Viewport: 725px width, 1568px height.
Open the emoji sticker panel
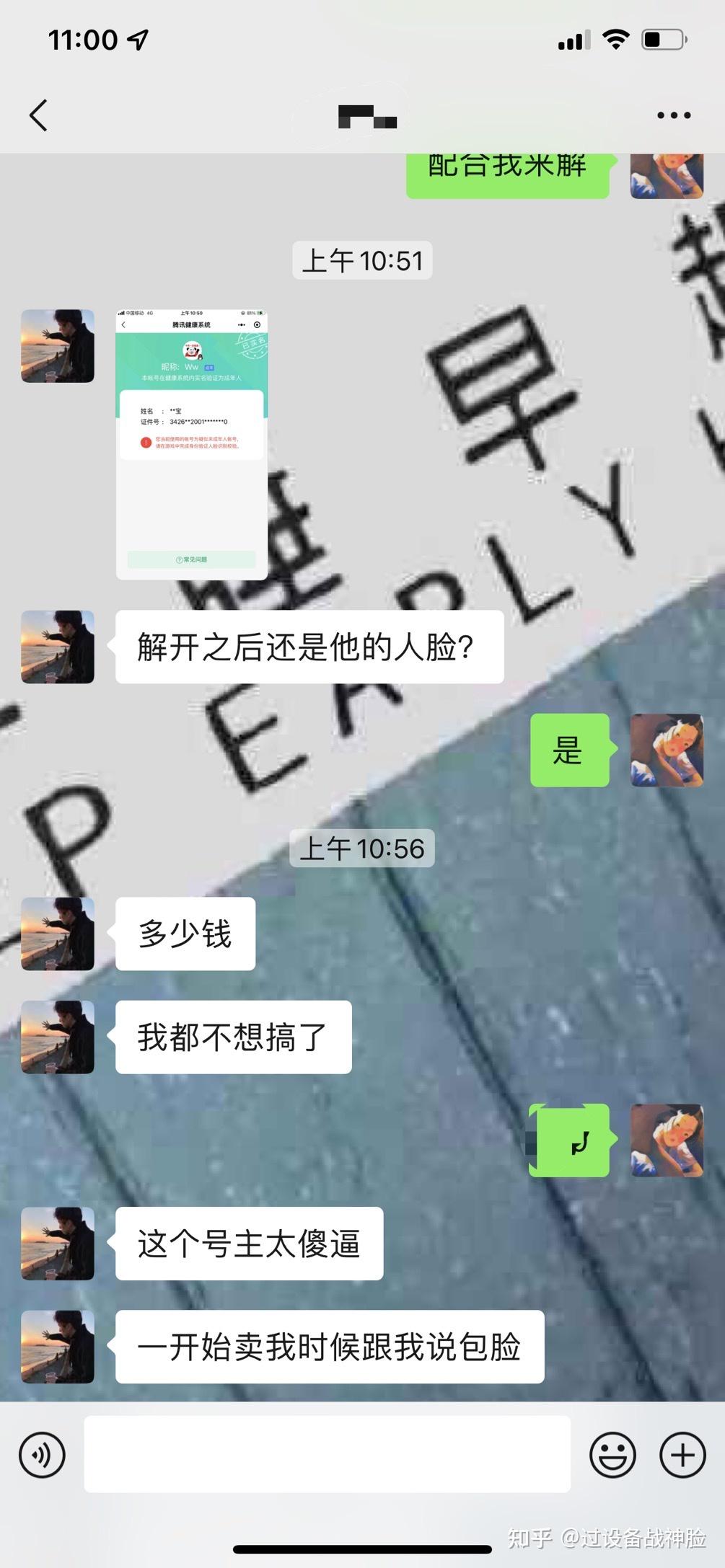pos(612,1455)
